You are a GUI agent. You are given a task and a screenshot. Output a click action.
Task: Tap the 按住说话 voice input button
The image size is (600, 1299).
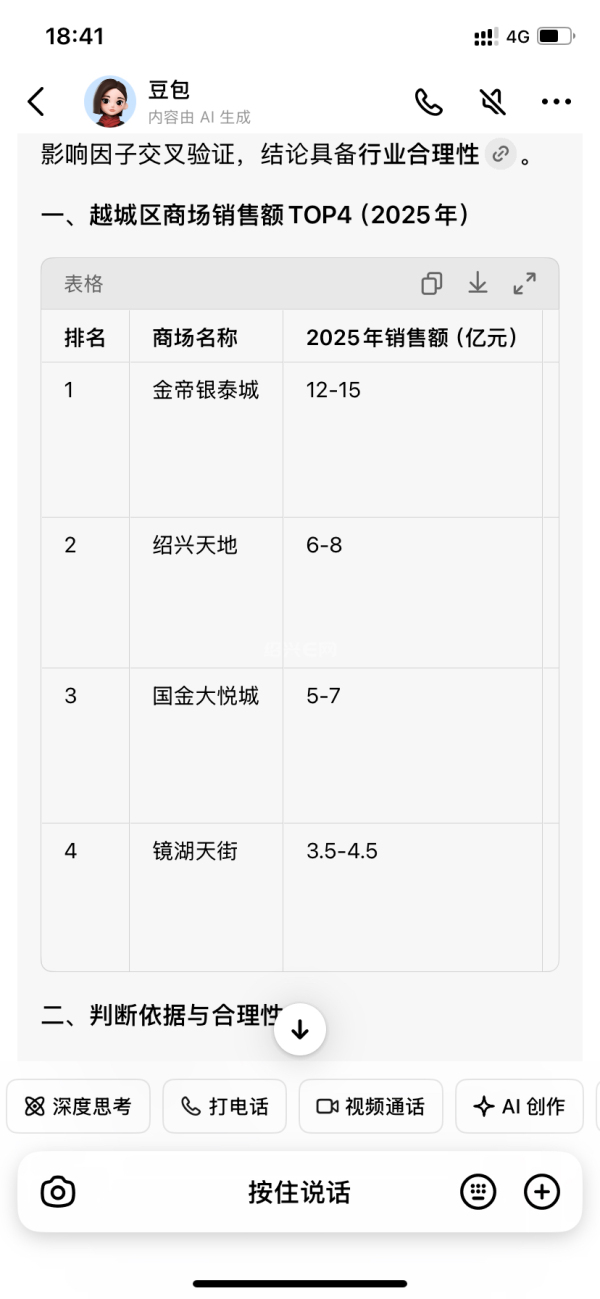pos(299,1192)
